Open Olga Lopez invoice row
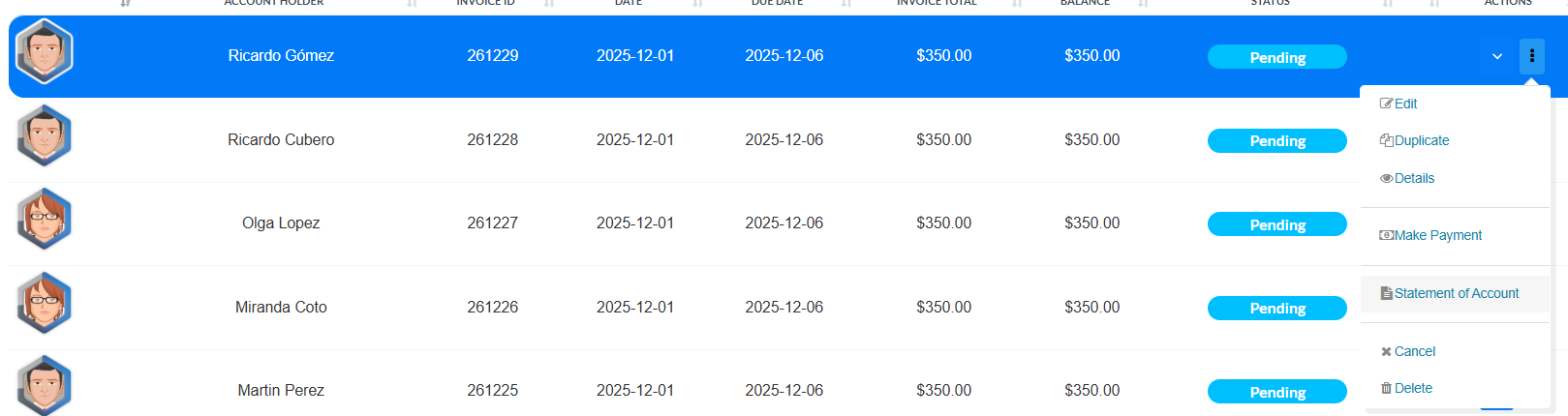 tap(281, 223)
